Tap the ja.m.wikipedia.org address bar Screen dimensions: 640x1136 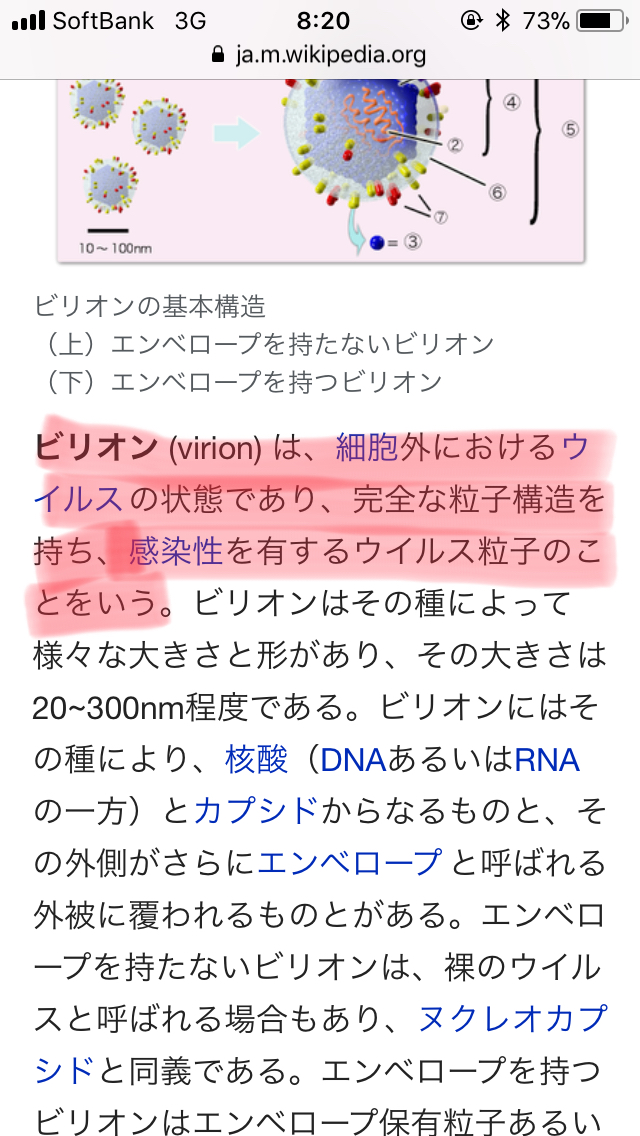pos(320,55)
